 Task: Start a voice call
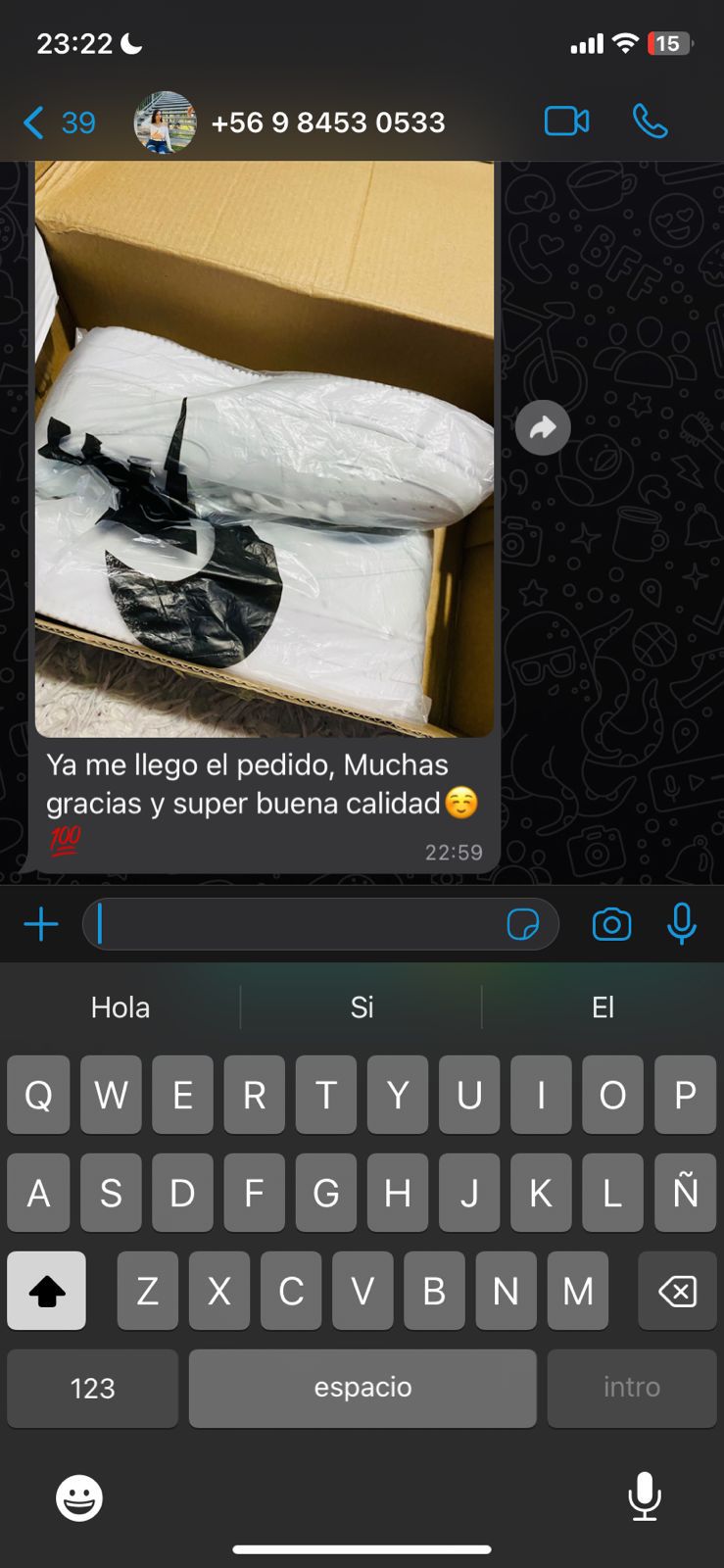click(650, 122)
